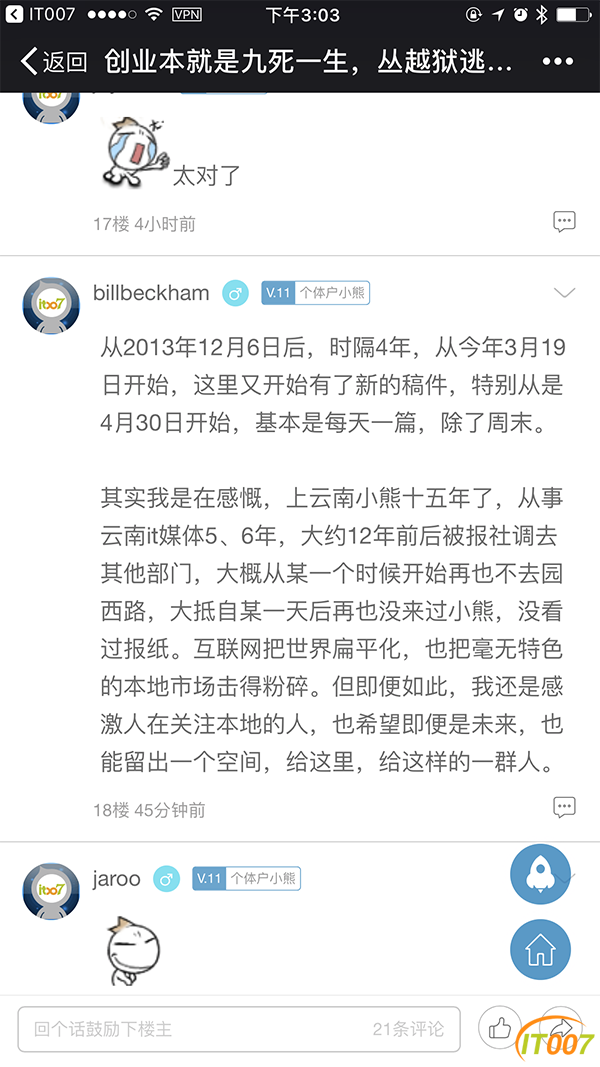This screenshot has height=1067, width=600.
Task: Open billbeckham's profile avatar
Action: tap(51, 305)
